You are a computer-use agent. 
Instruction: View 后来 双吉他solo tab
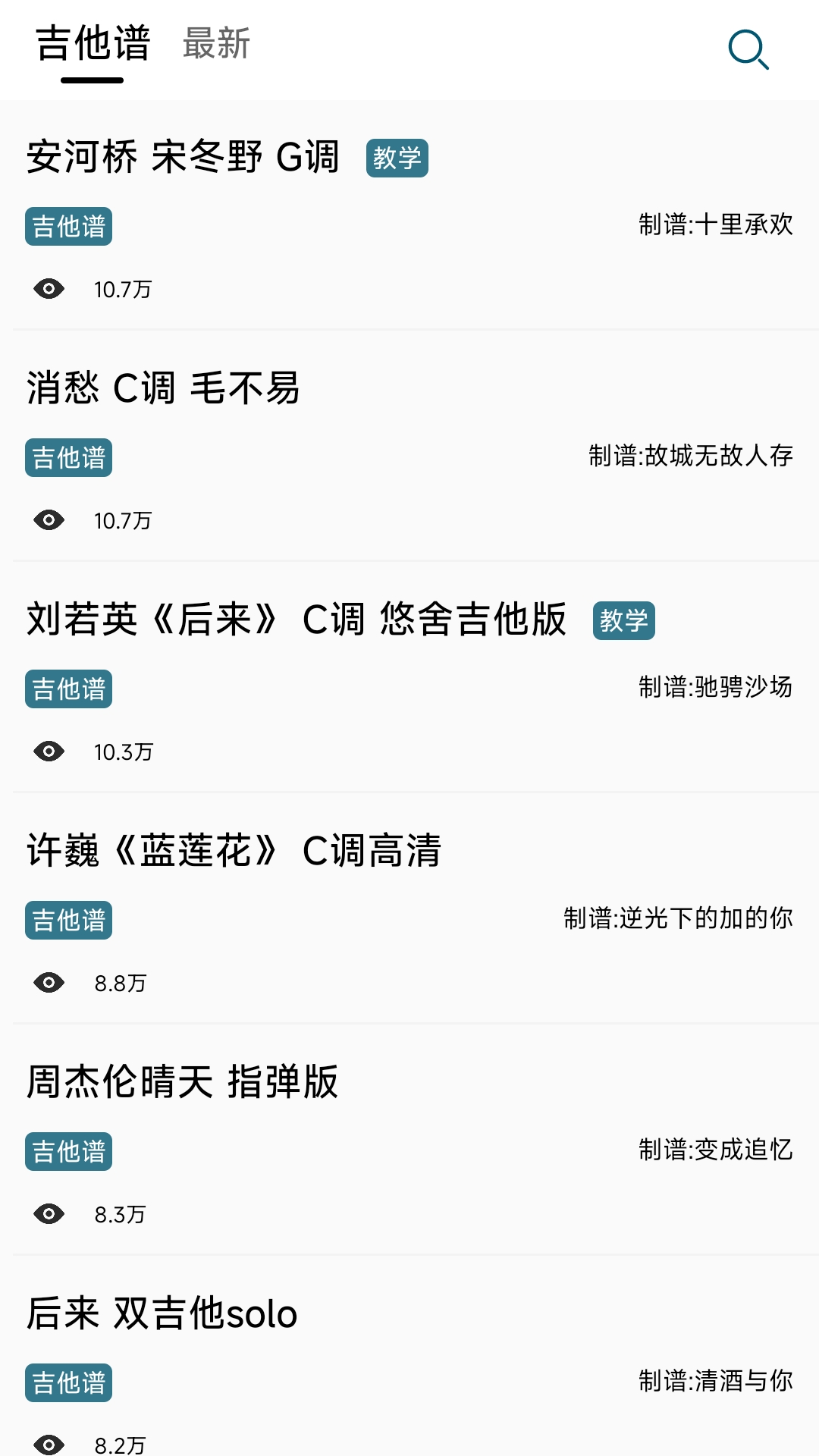[x=162, y=1314]
